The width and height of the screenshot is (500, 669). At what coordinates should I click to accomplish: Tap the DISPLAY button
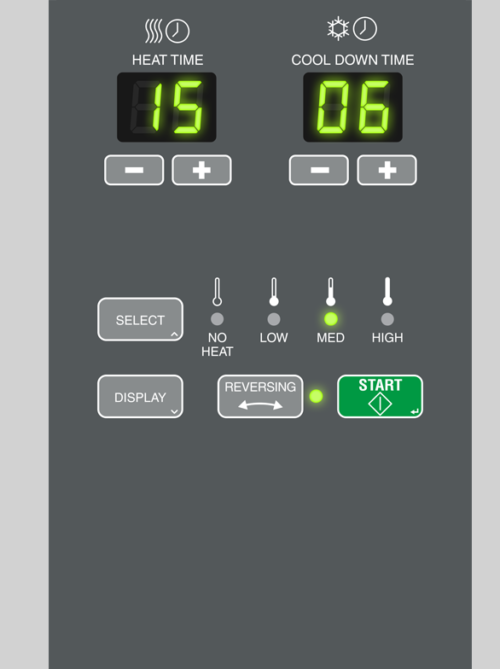(140, 397)
